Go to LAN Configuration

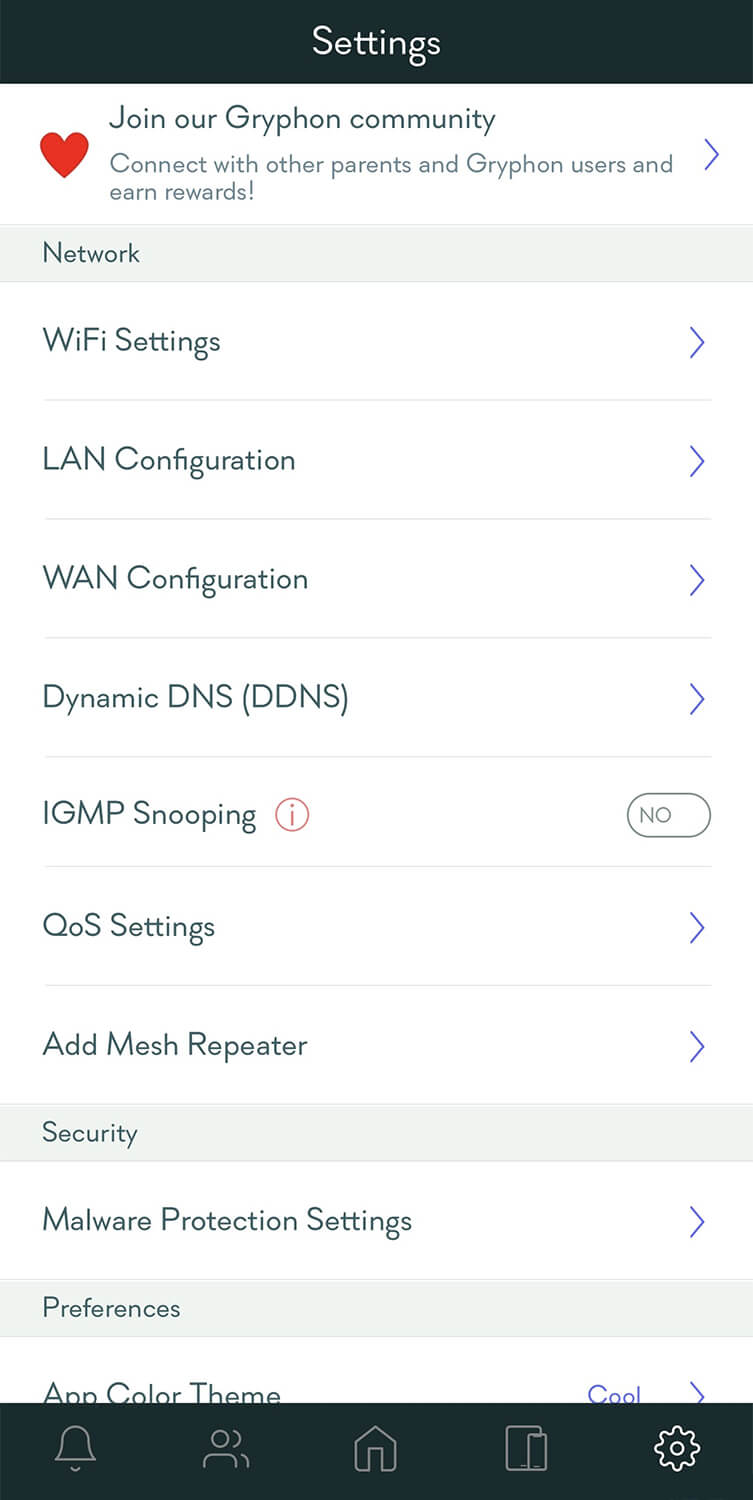pos(376,461)
